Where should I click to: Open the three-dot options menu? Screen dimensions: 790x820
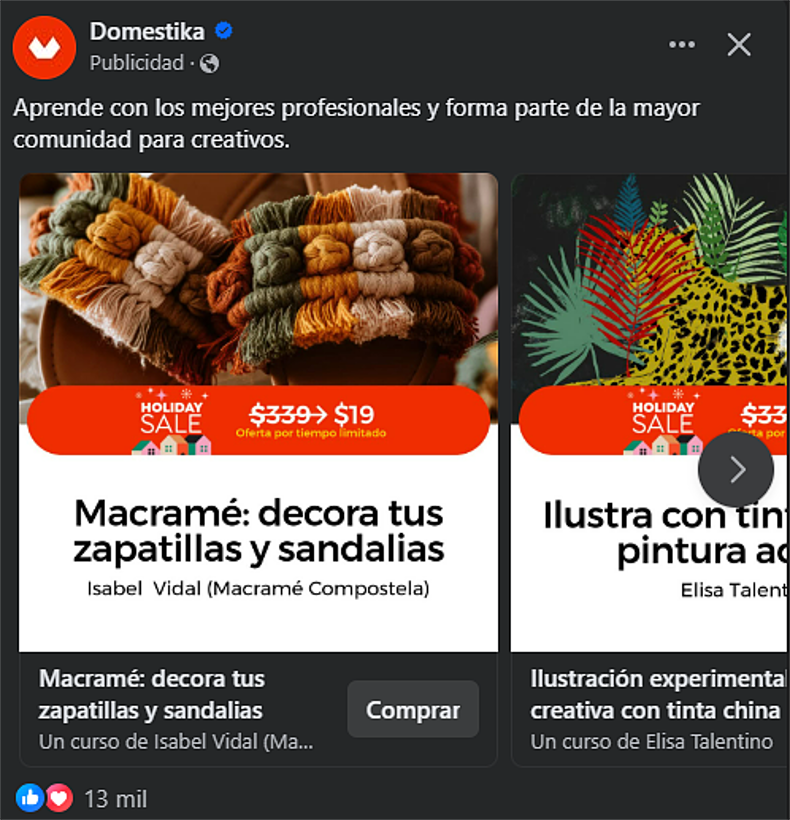coord(682,44)
